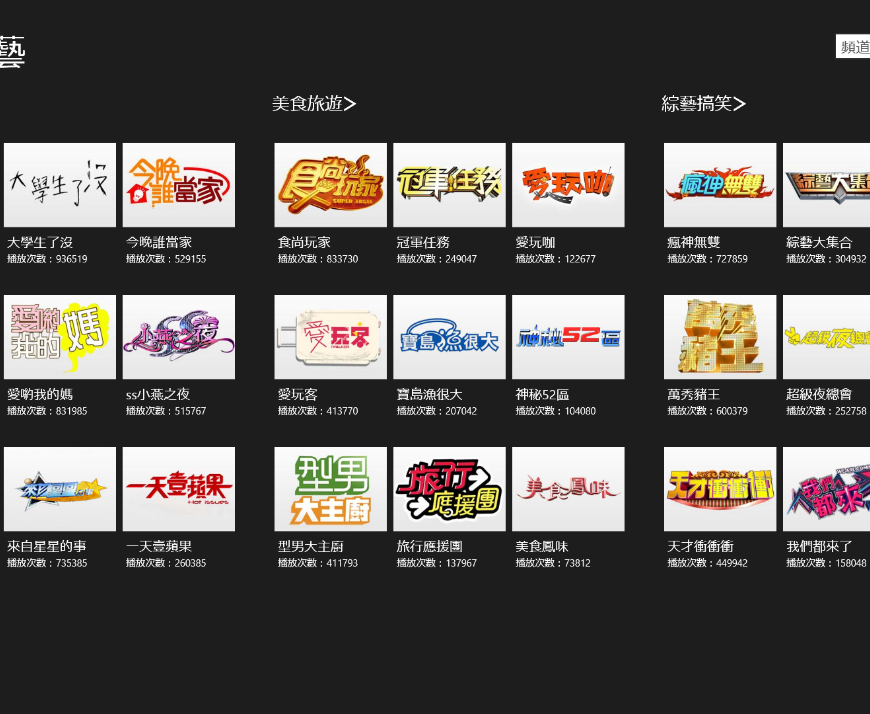View the show 瘋神無雙
This screenshot has width=870, height=714.
point(720,185)
